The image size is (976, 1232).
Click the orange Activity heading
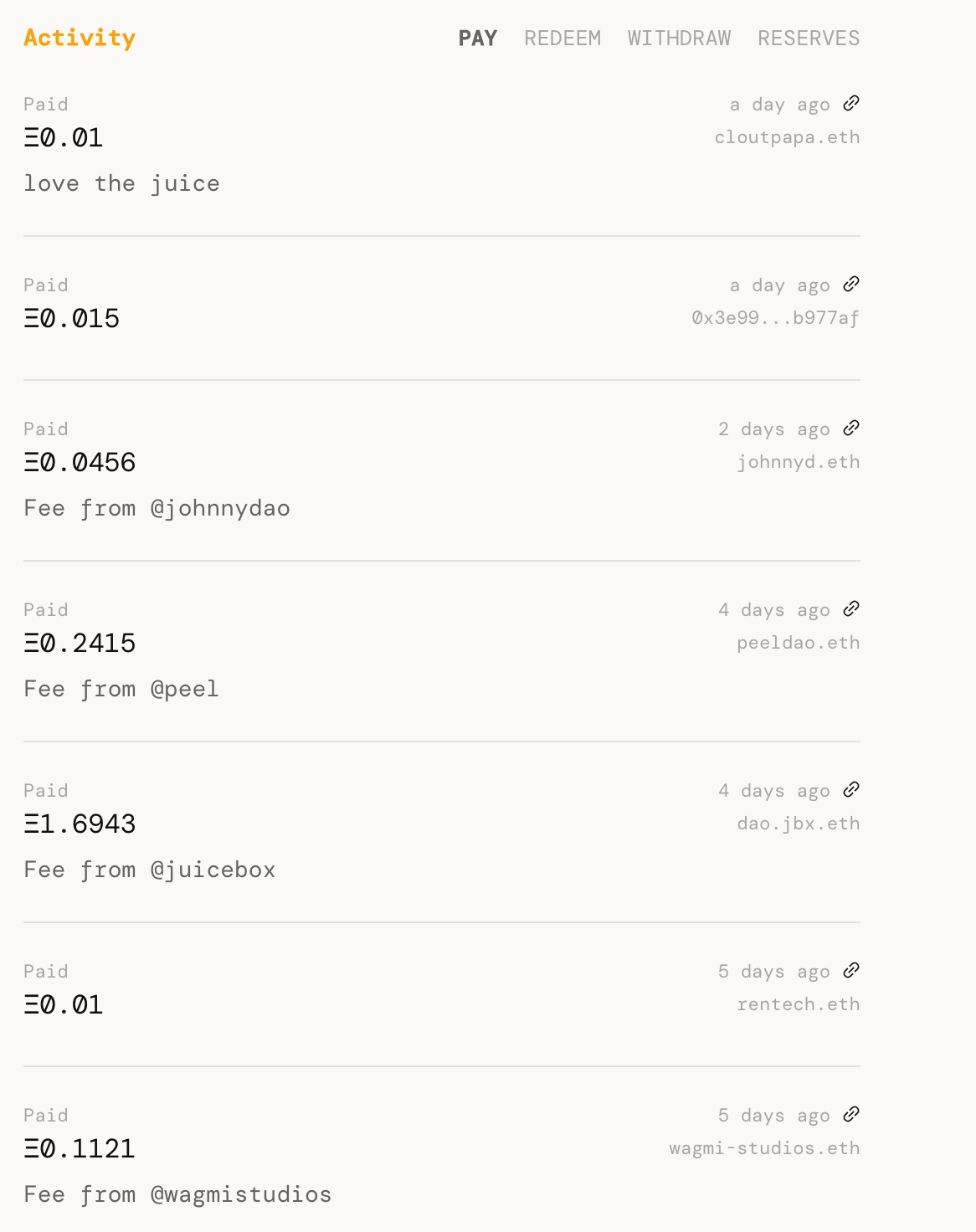[80, 38]
